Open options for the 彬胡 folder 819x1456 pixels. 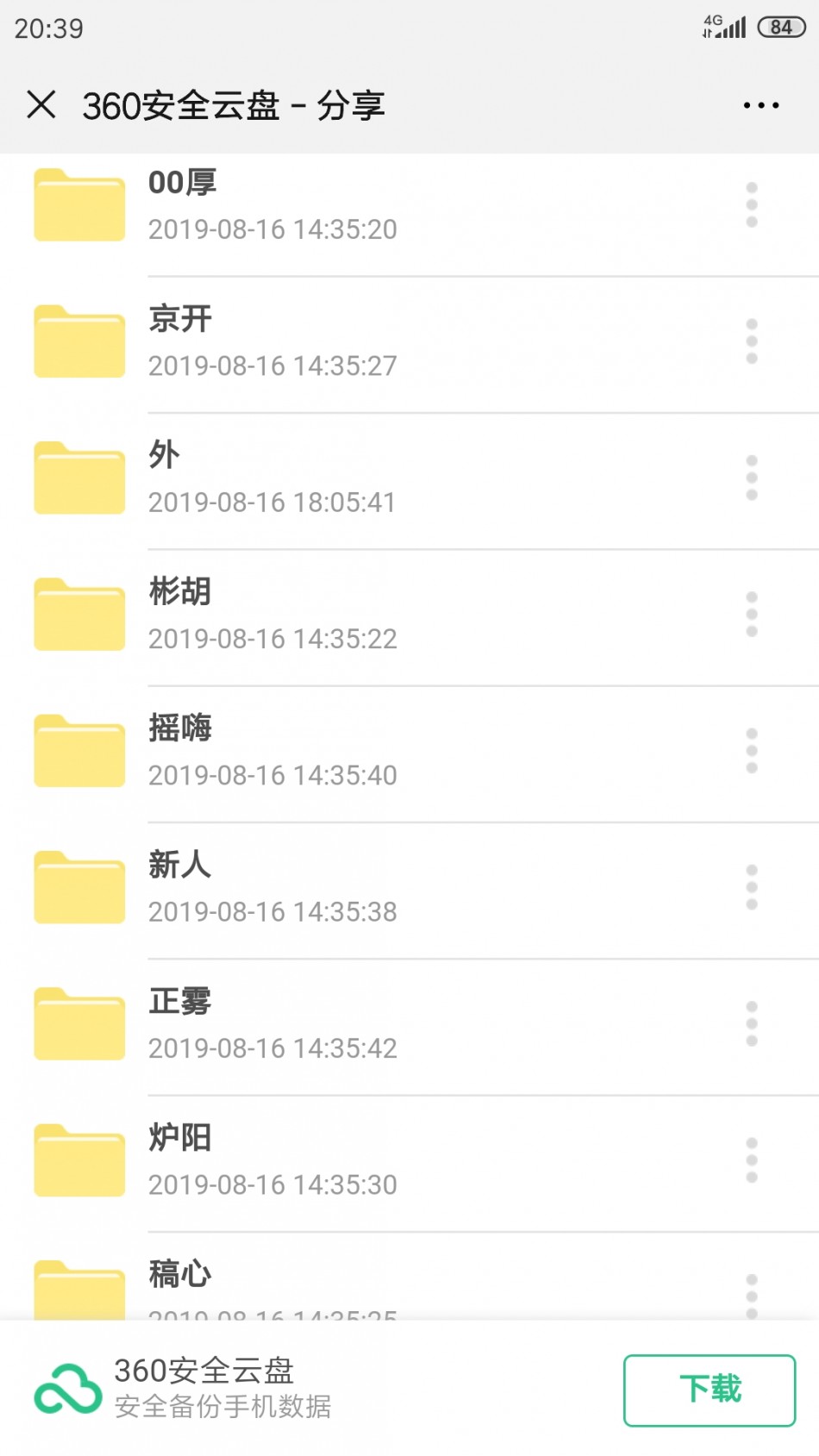point(752,615)
